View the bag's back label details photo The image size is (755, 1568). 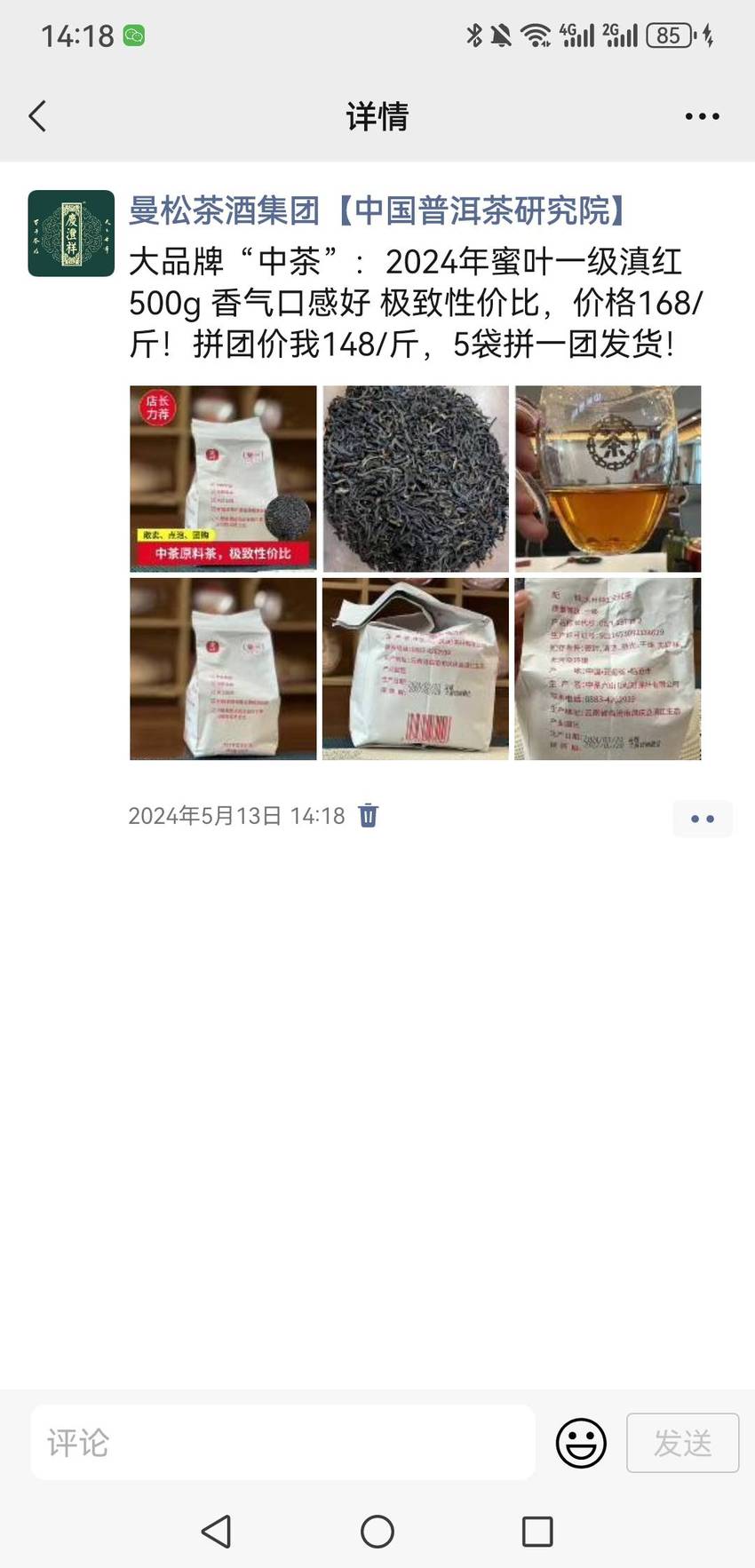(x=608, y=669)
